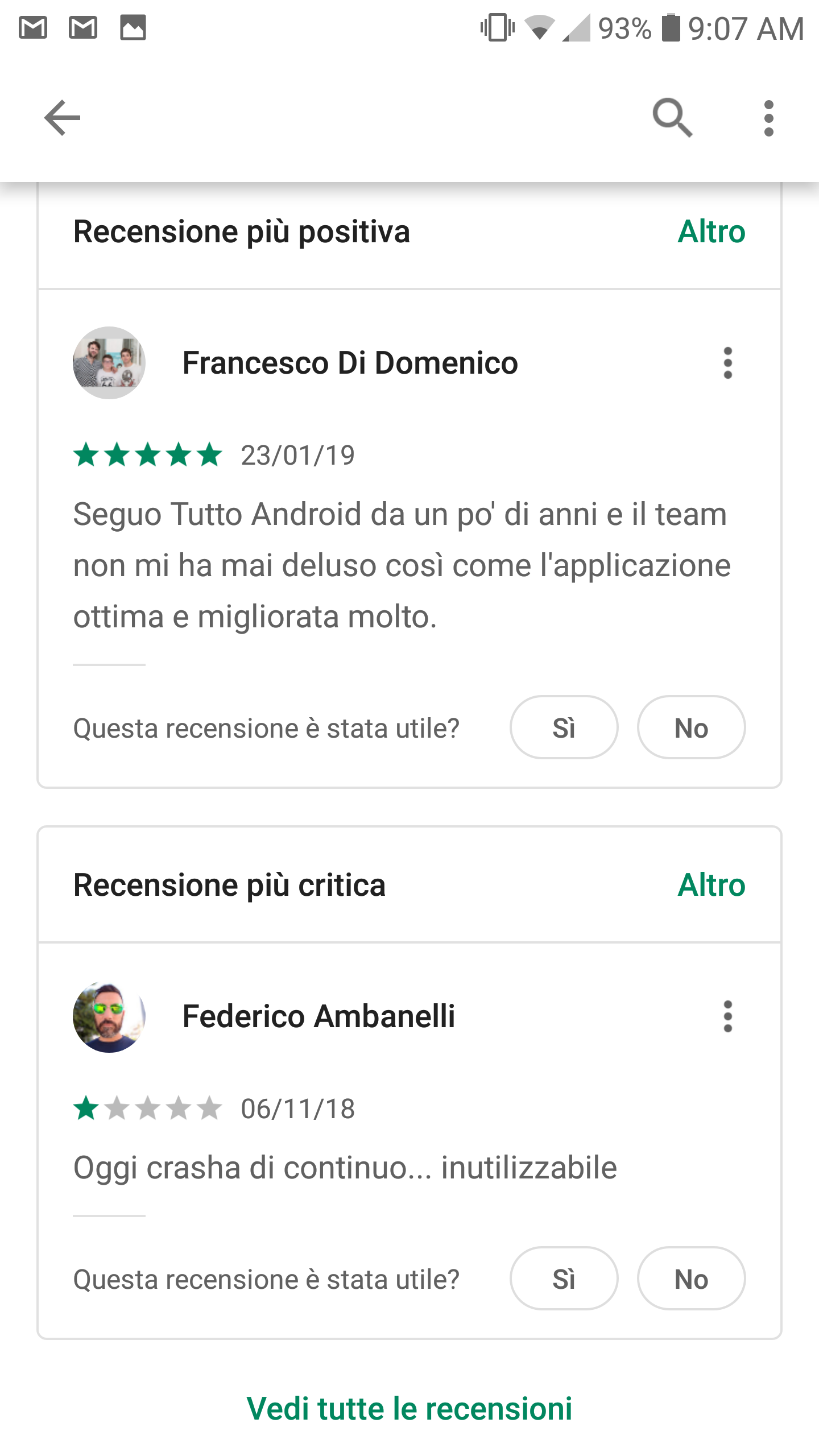Screen dimensions: 819x1456
Task: Mark Francesco's review as helpful with Sì
Action: point(564,727)
